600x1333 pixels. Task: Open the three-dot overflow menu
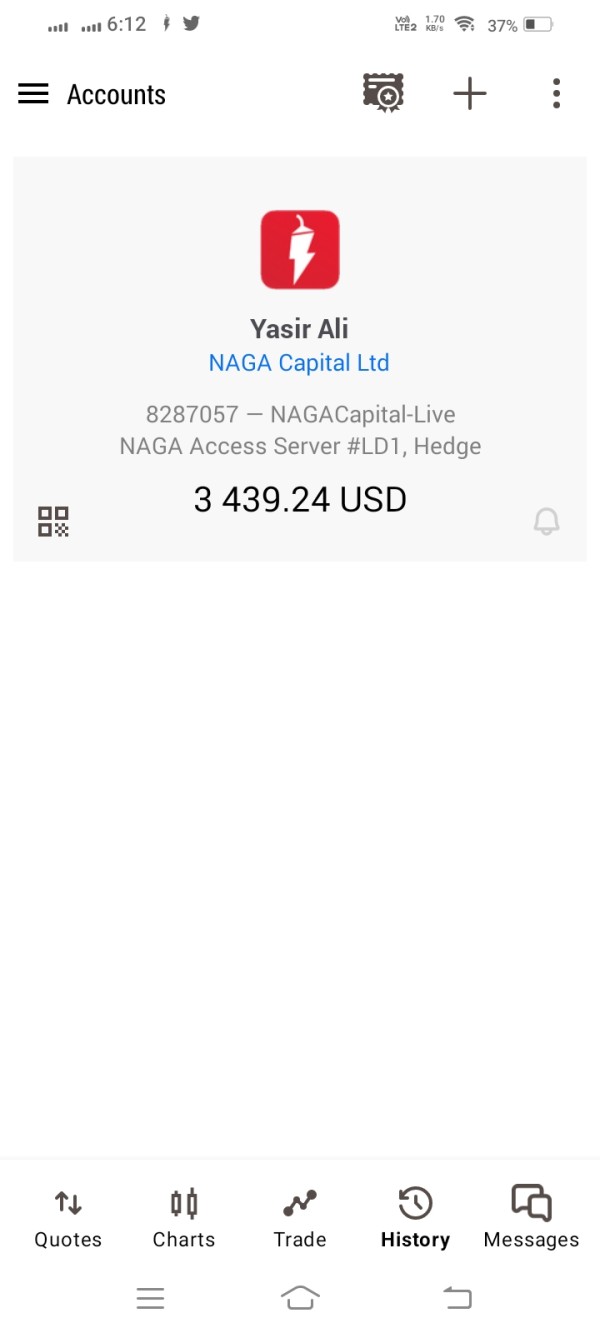(556, 94)
